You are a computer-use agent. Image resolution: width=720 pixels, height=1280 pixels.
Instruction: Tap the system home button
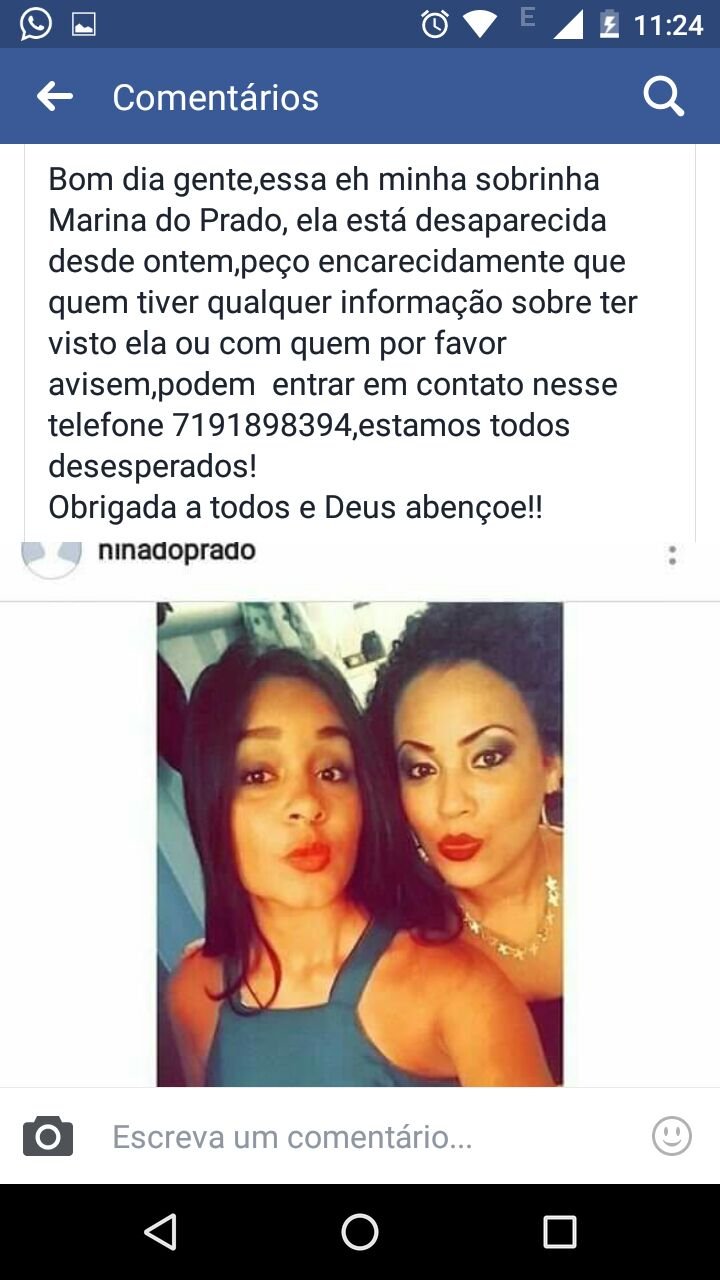pos(360,1232)
